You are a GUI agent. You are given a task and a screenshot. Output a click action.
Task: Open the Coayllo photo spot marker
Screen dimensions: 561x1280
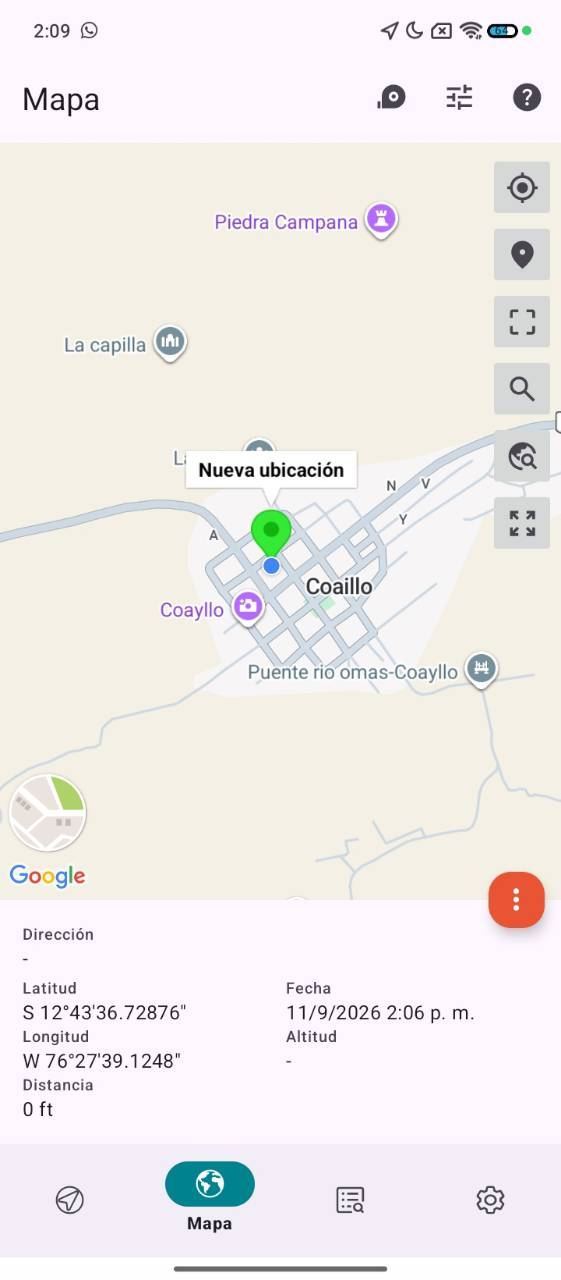coord(248,607)
